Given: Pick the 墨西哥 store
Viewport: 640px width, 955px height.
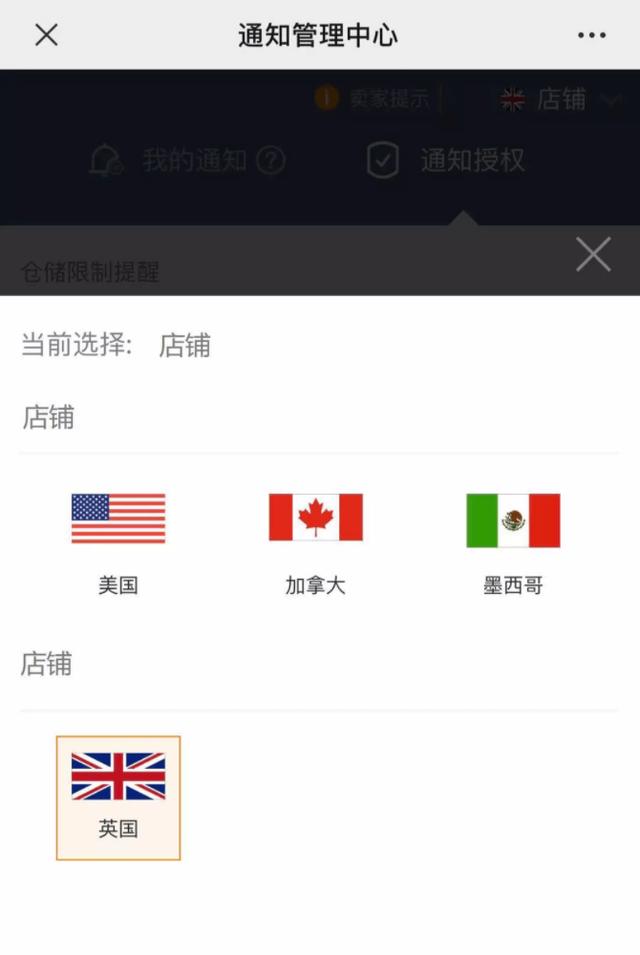Looking at the screenshot, I should (513, 541).
